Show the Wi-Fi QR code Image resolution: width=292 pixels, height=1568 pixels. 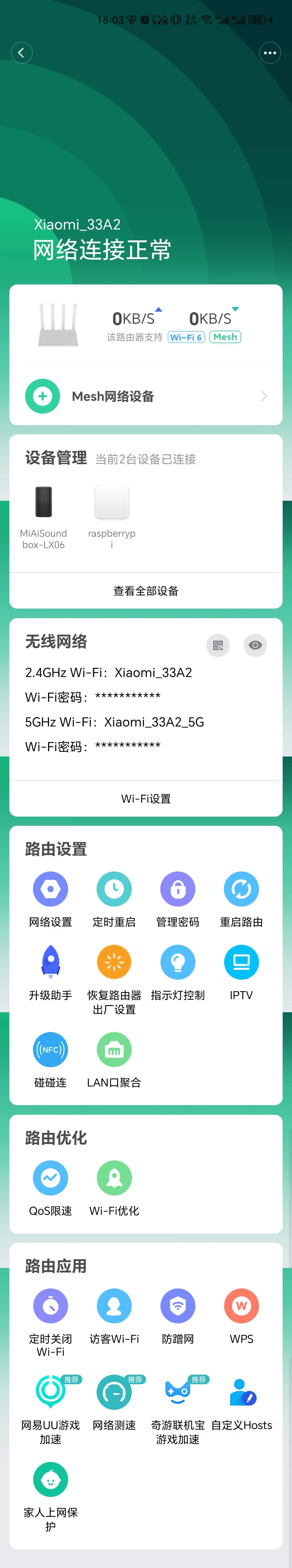click(x=218, y=645)
